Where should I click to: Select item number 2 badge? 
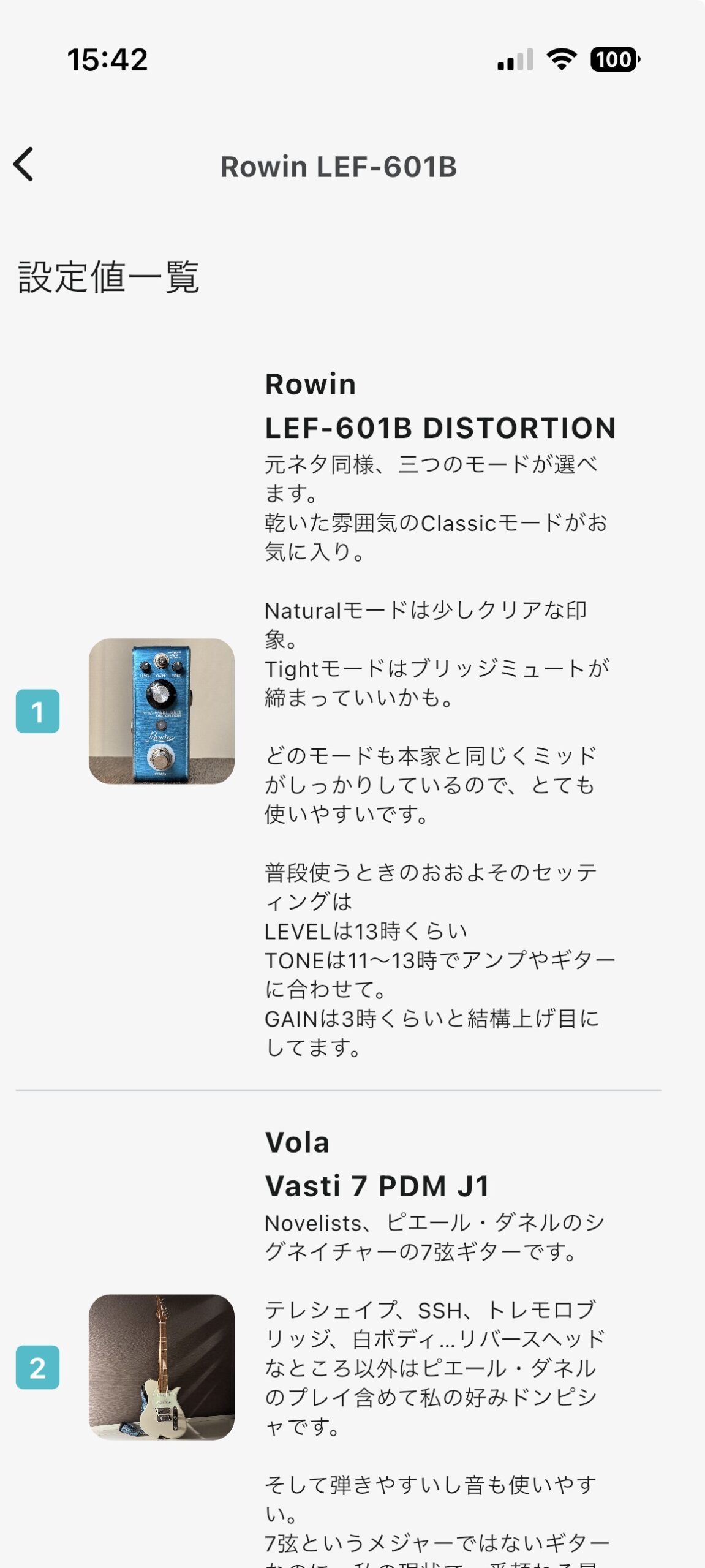37,1367
